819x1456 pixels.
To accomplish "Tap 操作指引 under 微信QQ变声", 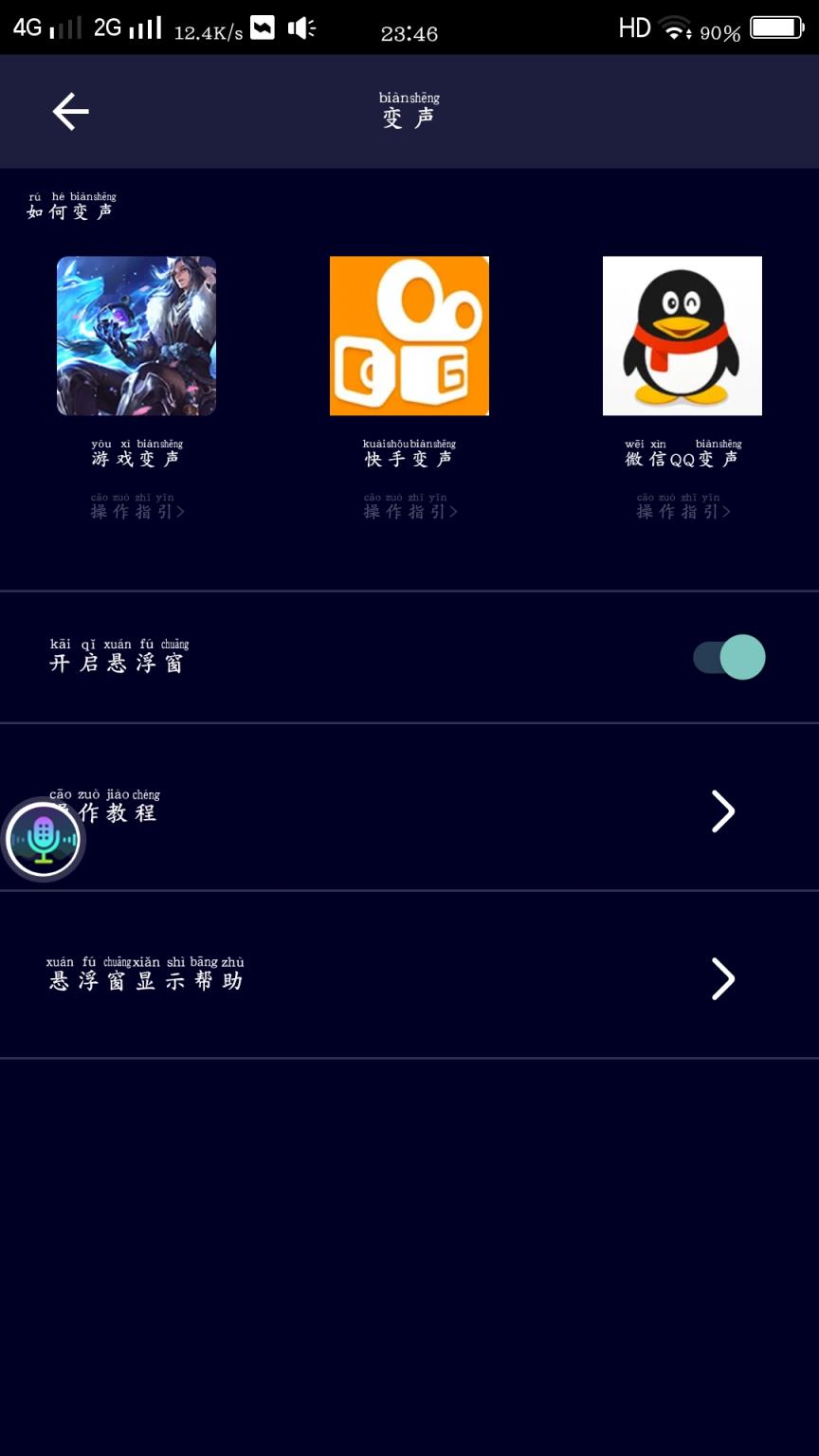I will pos(683,511).
